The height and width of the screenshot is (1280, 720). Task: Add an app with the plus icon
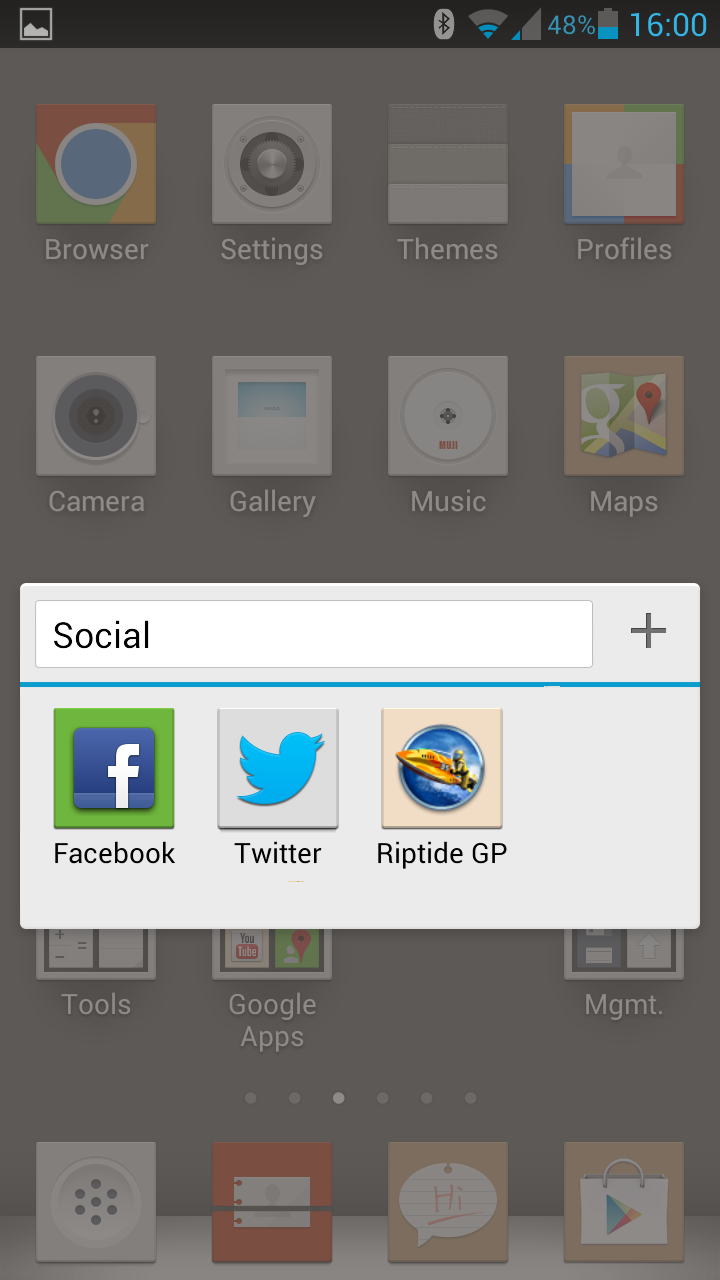tap(648, 631)
